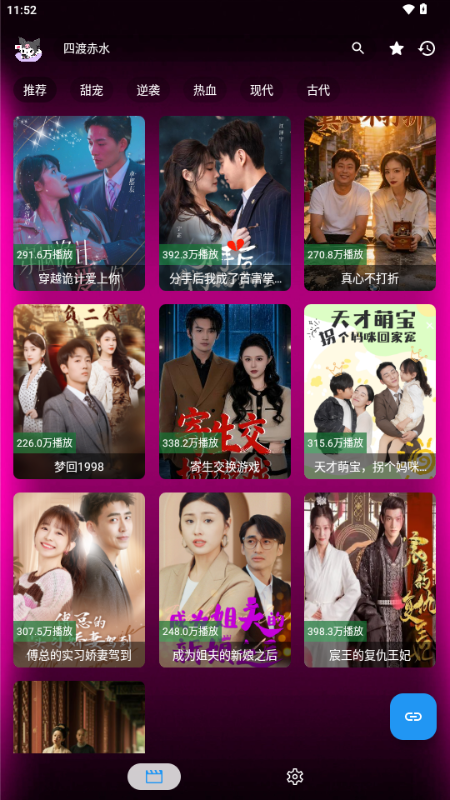Open the search icon
The height and width of the screenshot is (800, 450).
358,48
